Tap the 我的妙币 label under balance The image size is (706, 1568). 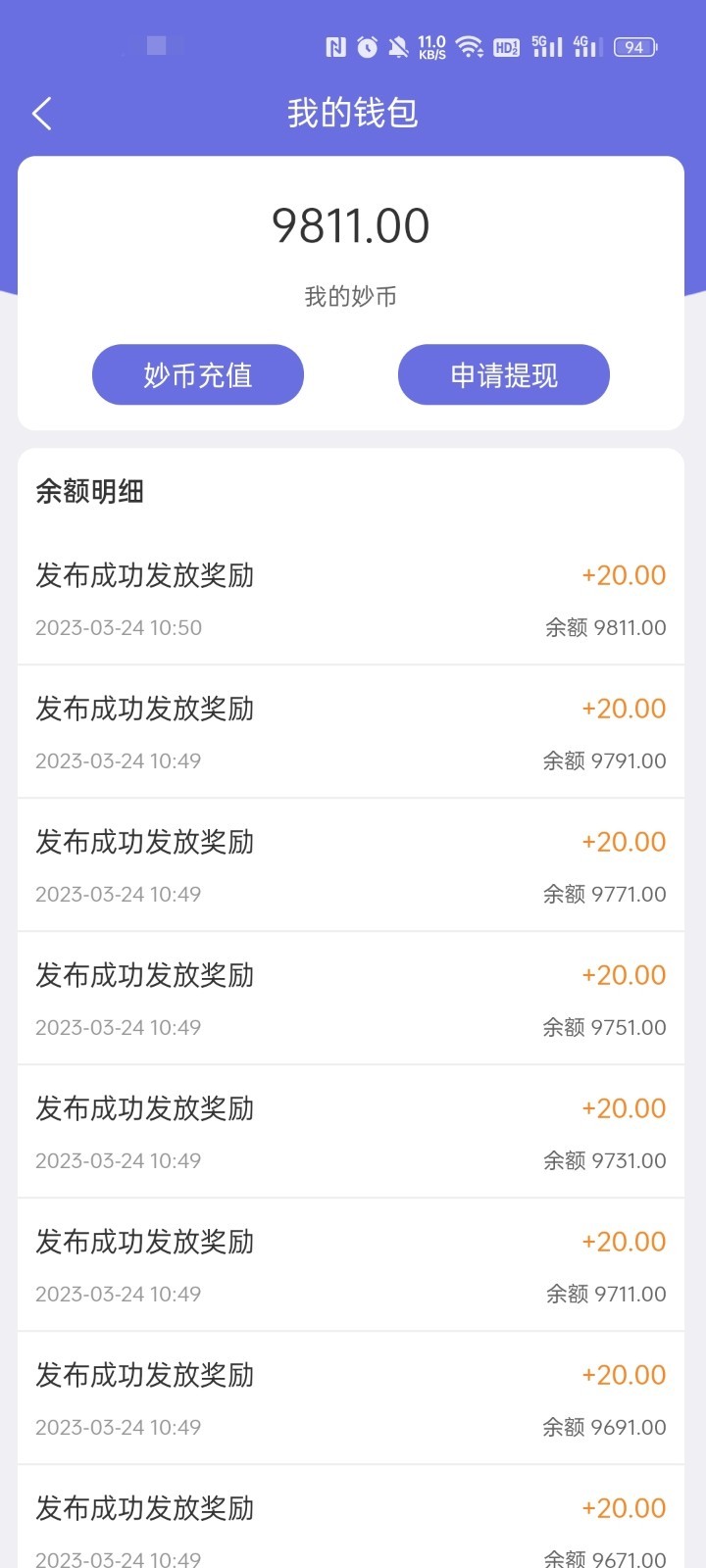[x=352, y=295]
